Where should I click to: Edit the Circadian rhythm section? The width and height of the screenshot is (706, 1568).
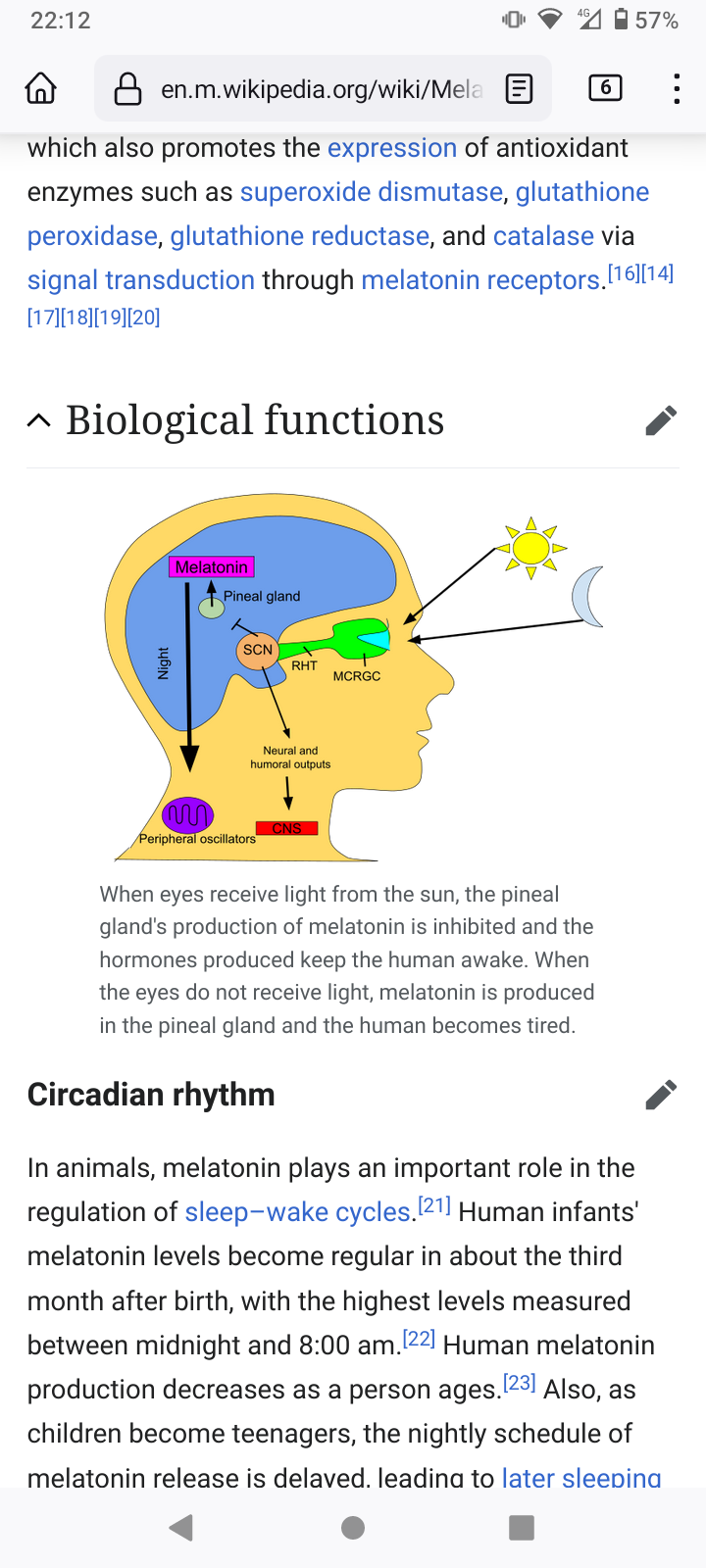tap(661, 1095)
